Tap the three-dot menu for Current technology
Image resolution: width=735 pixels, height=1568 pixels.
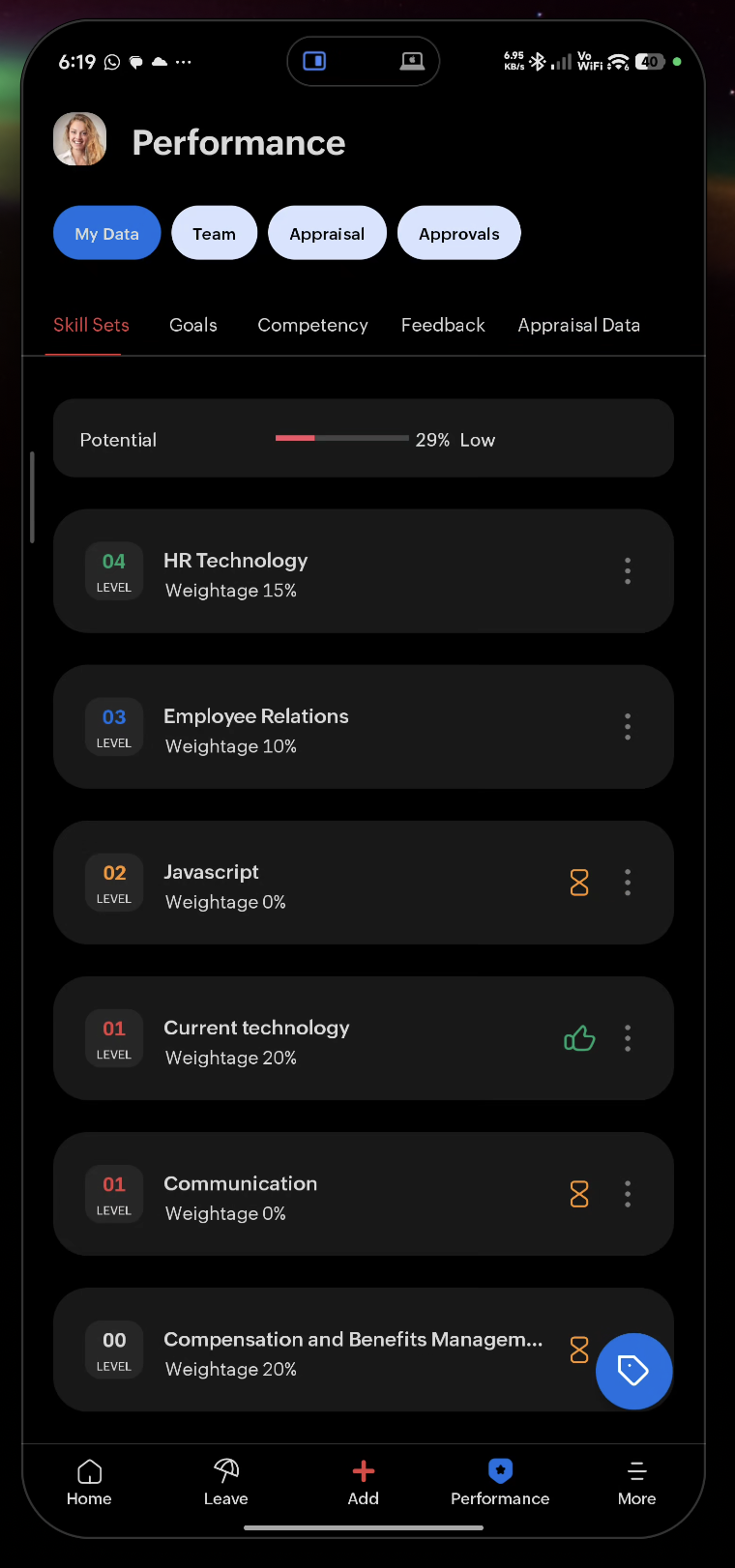628,1038
